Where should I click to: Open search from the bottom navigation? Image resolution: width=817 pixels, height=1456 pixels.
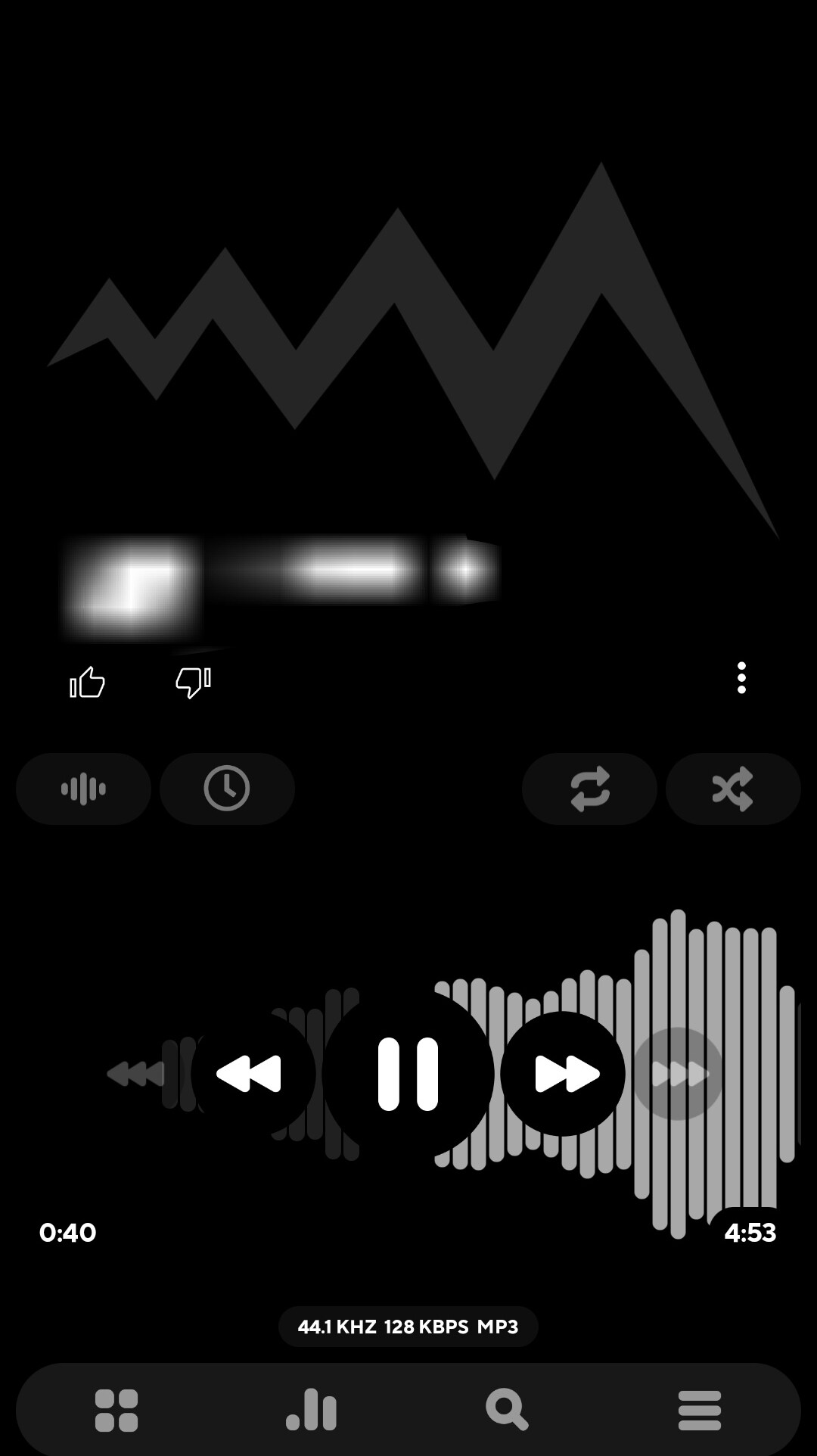[506, 1411]
